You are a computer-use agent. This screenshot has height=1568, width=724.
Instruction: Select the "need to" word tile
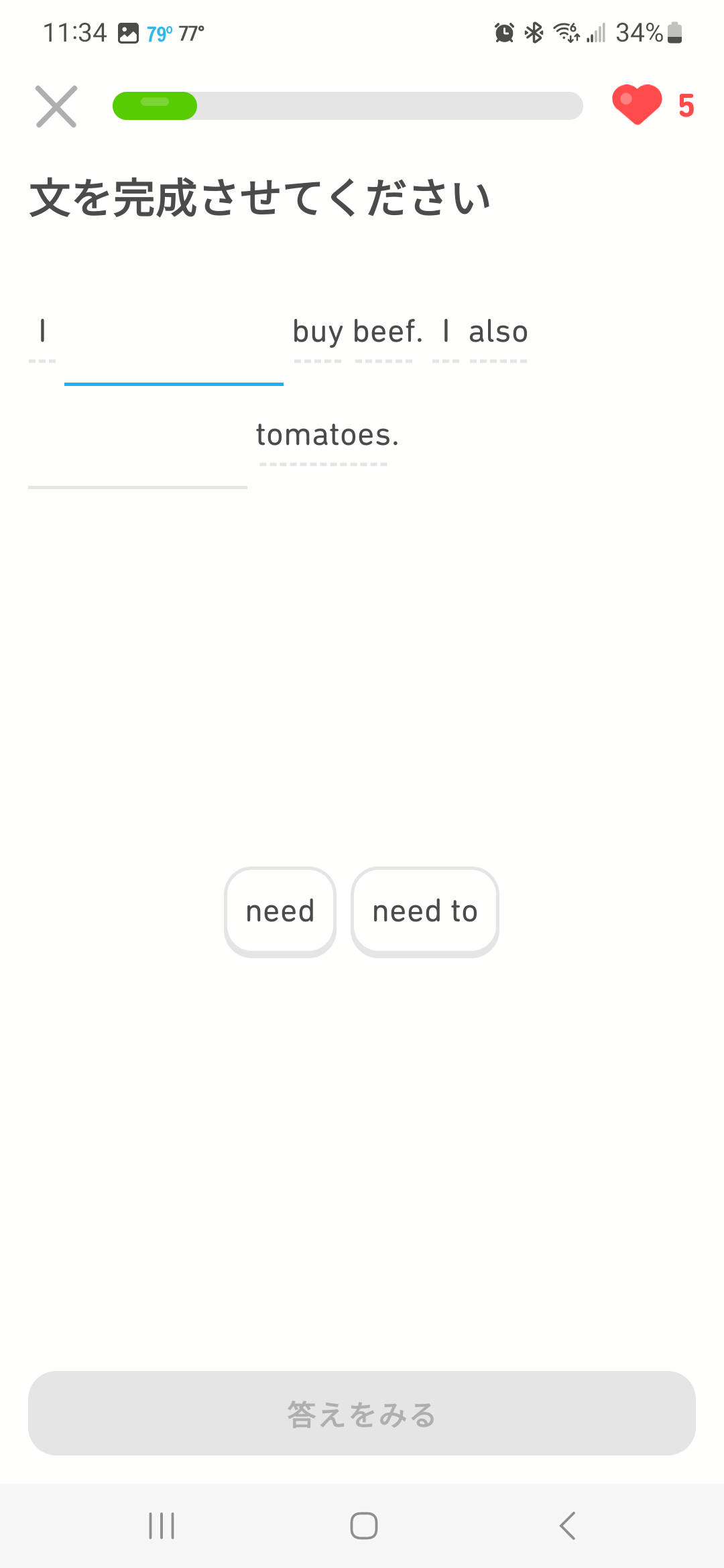point(424,910)
